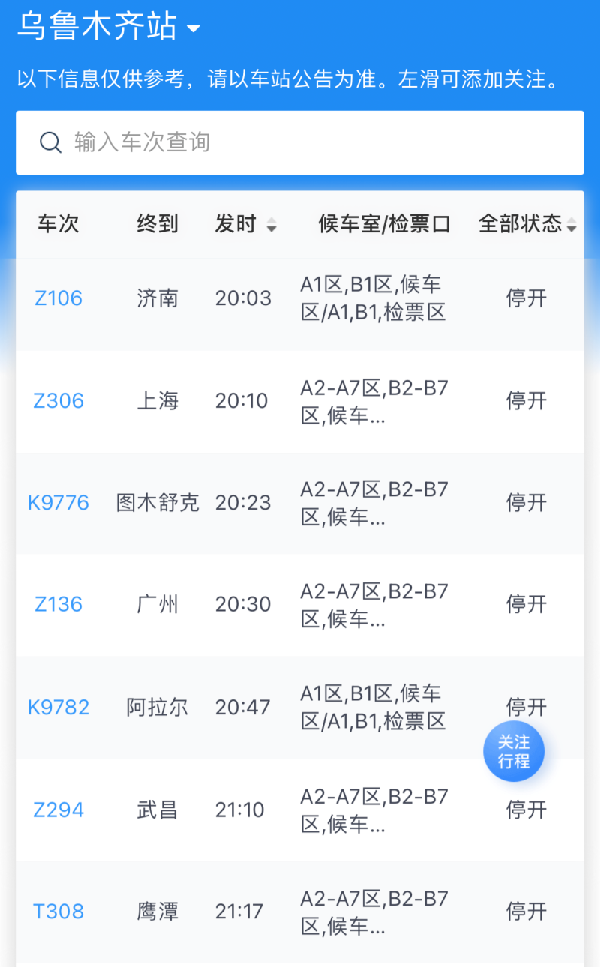The width and height of the screenshot is (600, 967).
Task: View train T308 to 鹰潭
Action: click(300, 911)
